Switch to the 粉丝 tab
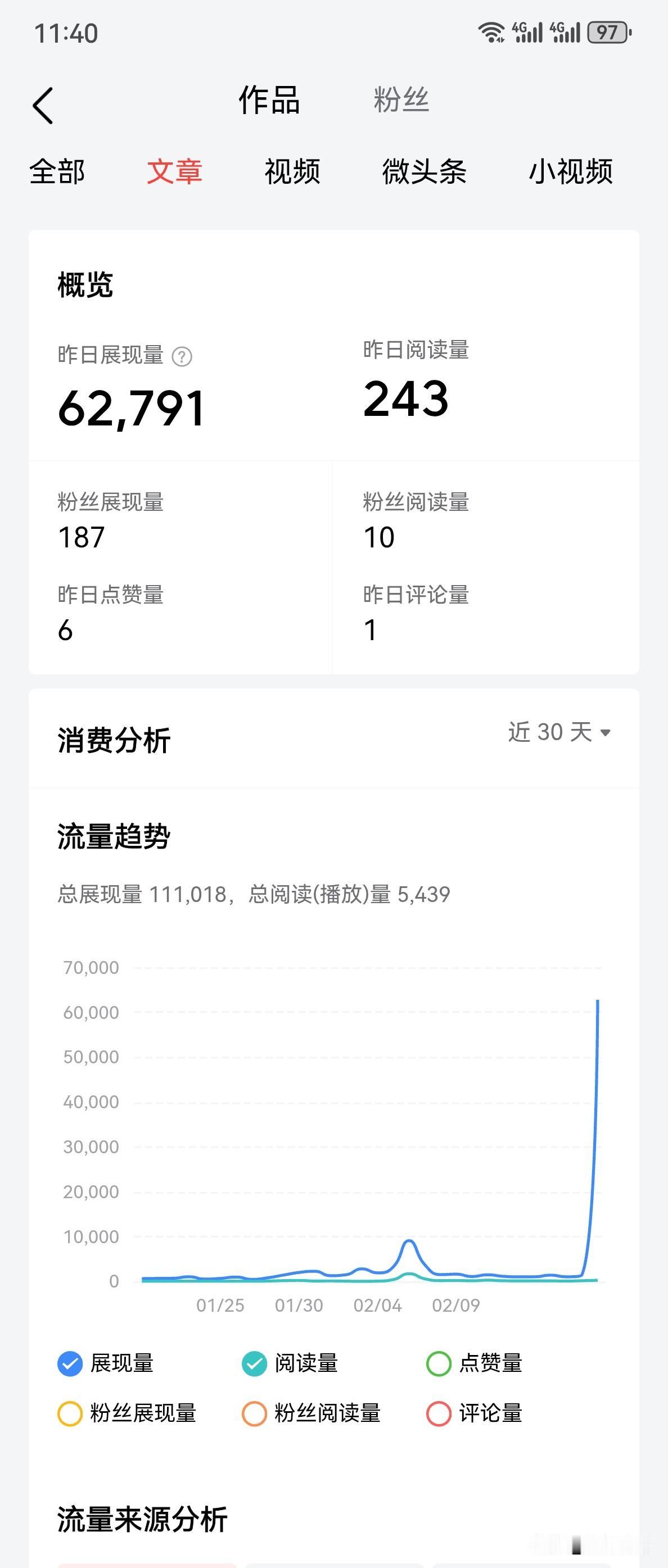The image size is (668, 1568). (400, 101)
